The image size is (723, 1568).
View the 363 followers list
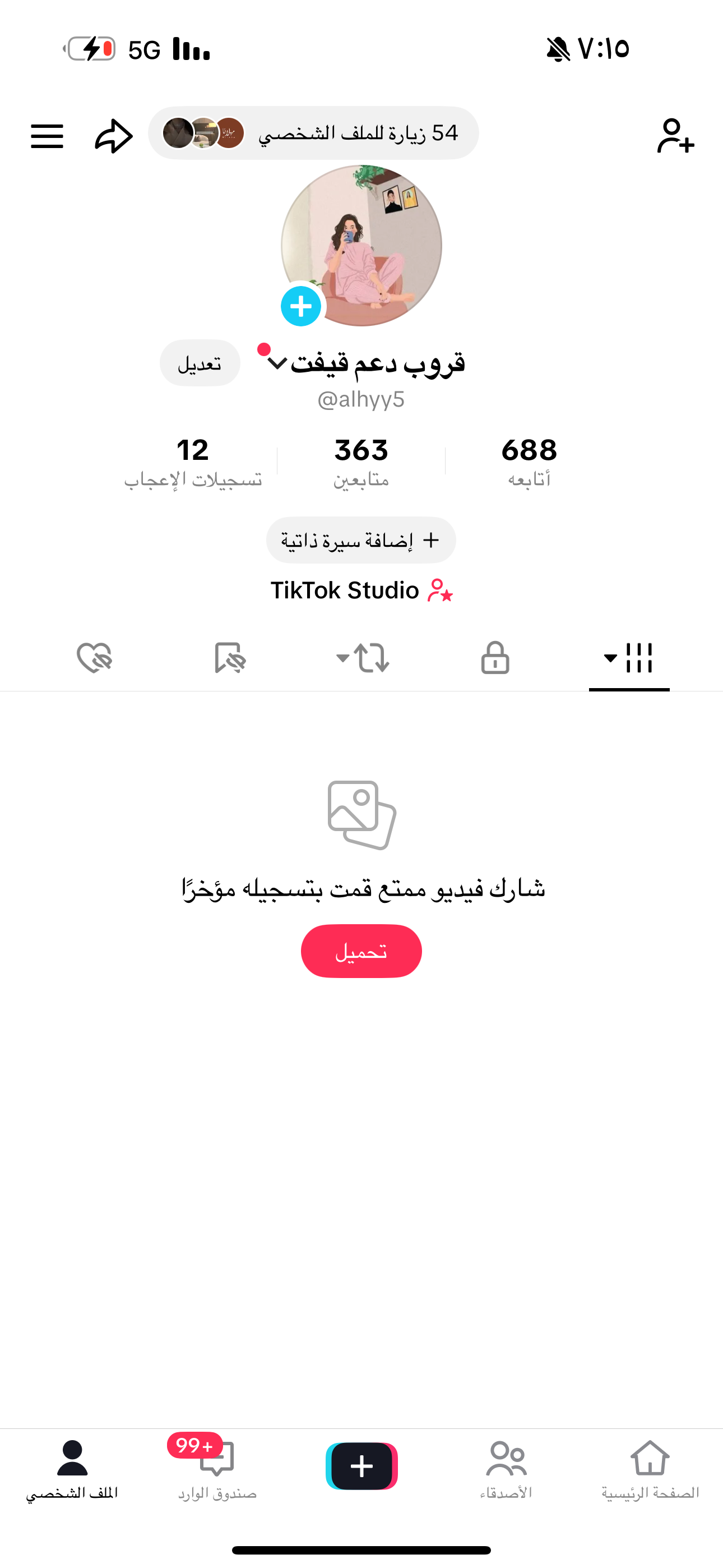(x=361, y=462)
